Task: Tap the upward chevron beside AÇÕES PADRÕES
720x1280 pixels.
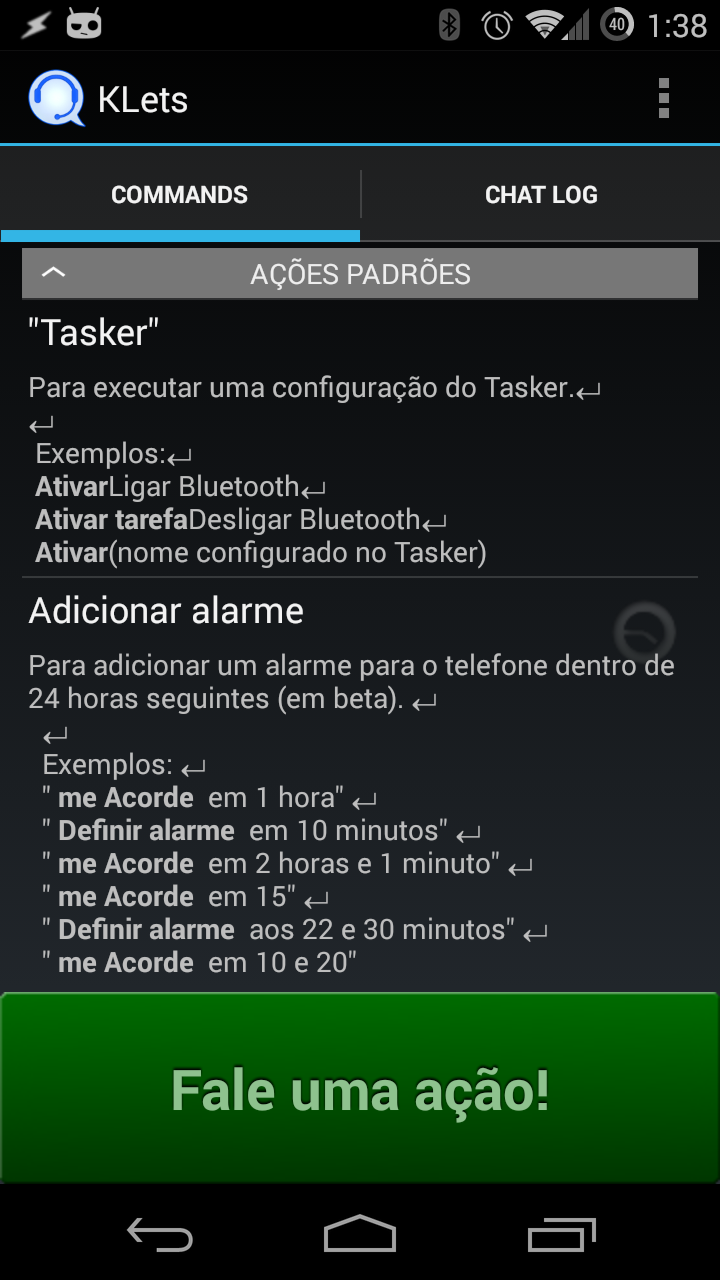Action: click(53, 273)
